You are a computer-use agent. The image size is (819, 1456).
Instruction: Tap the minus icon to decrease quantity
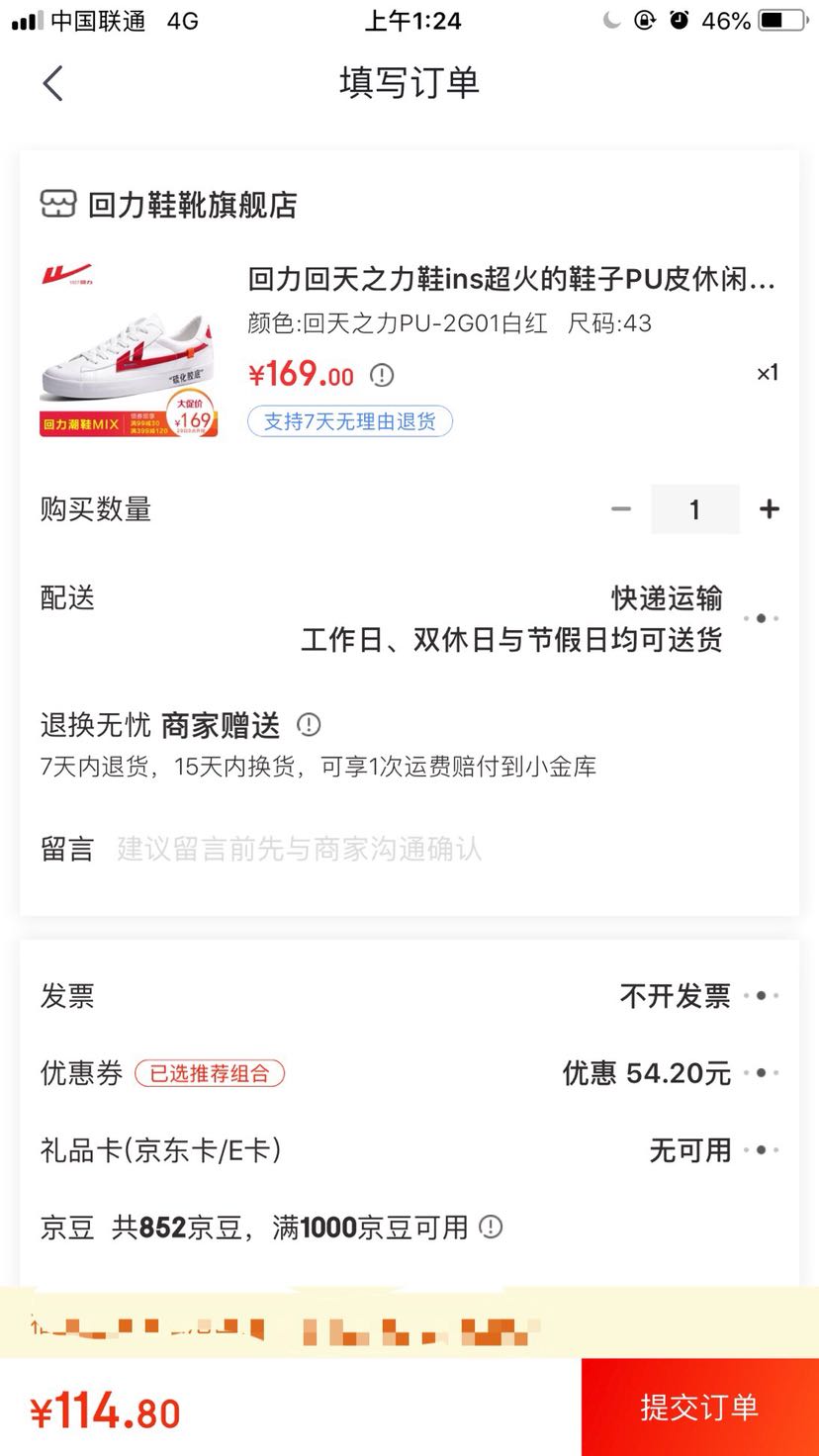tap(621, 508)
